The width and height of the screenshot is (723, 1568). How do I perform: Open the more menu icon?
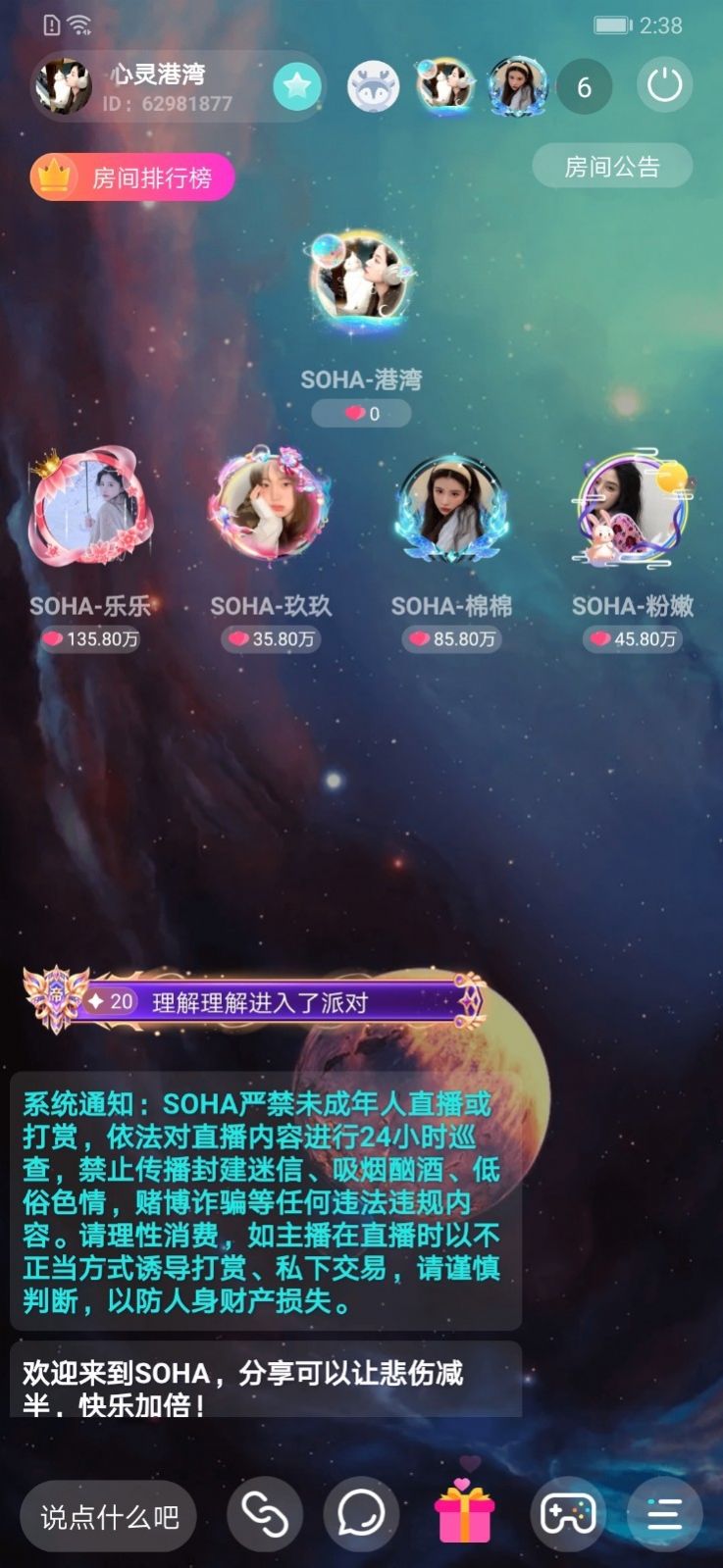(664, 1514)
